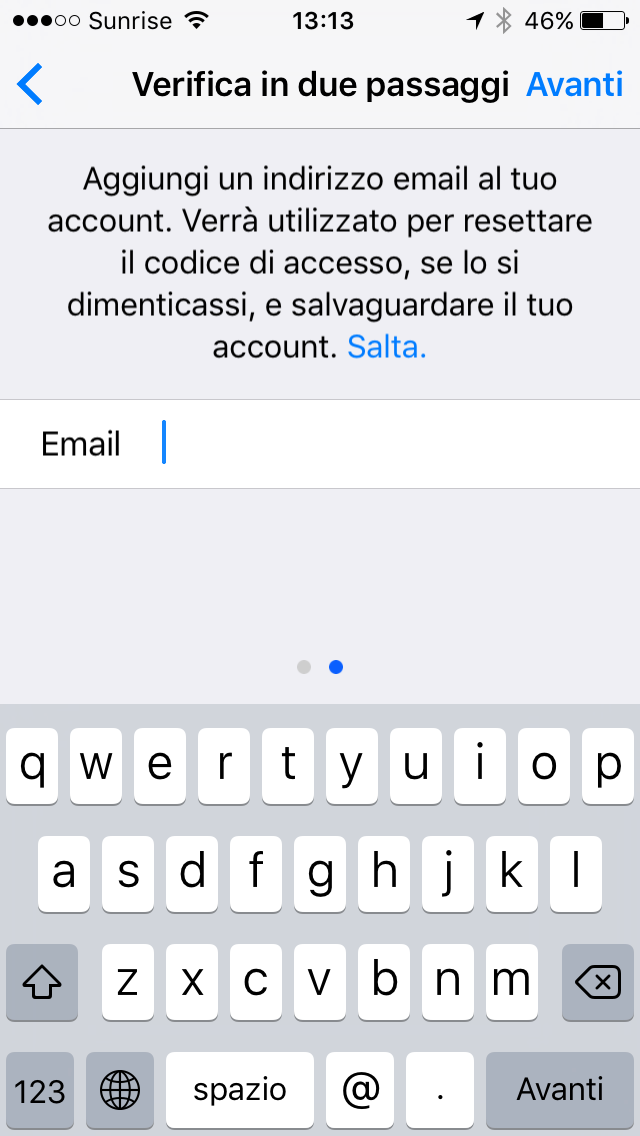
Task: Tap the Salta link to skip
Action: coord(387,348)
